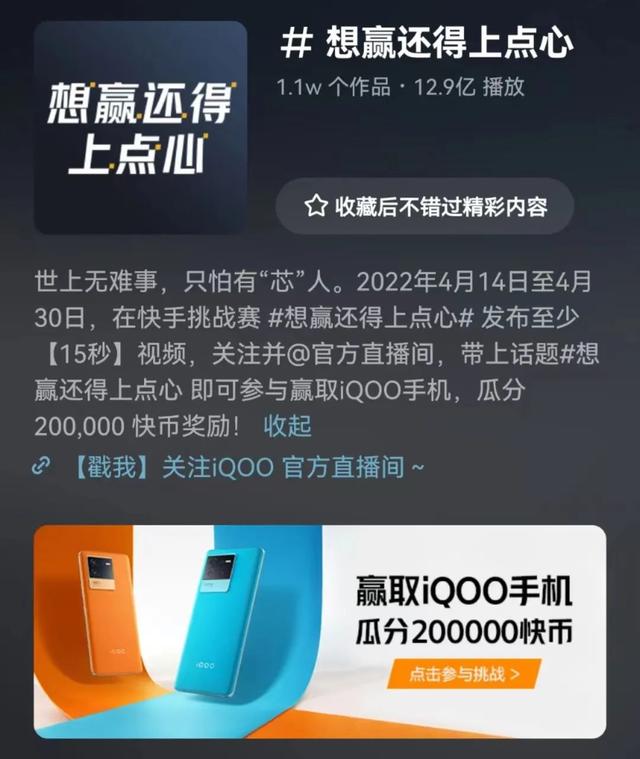
Task: Open the 赢取iQOO手机 challenge banner
Action: coord(320,632)
